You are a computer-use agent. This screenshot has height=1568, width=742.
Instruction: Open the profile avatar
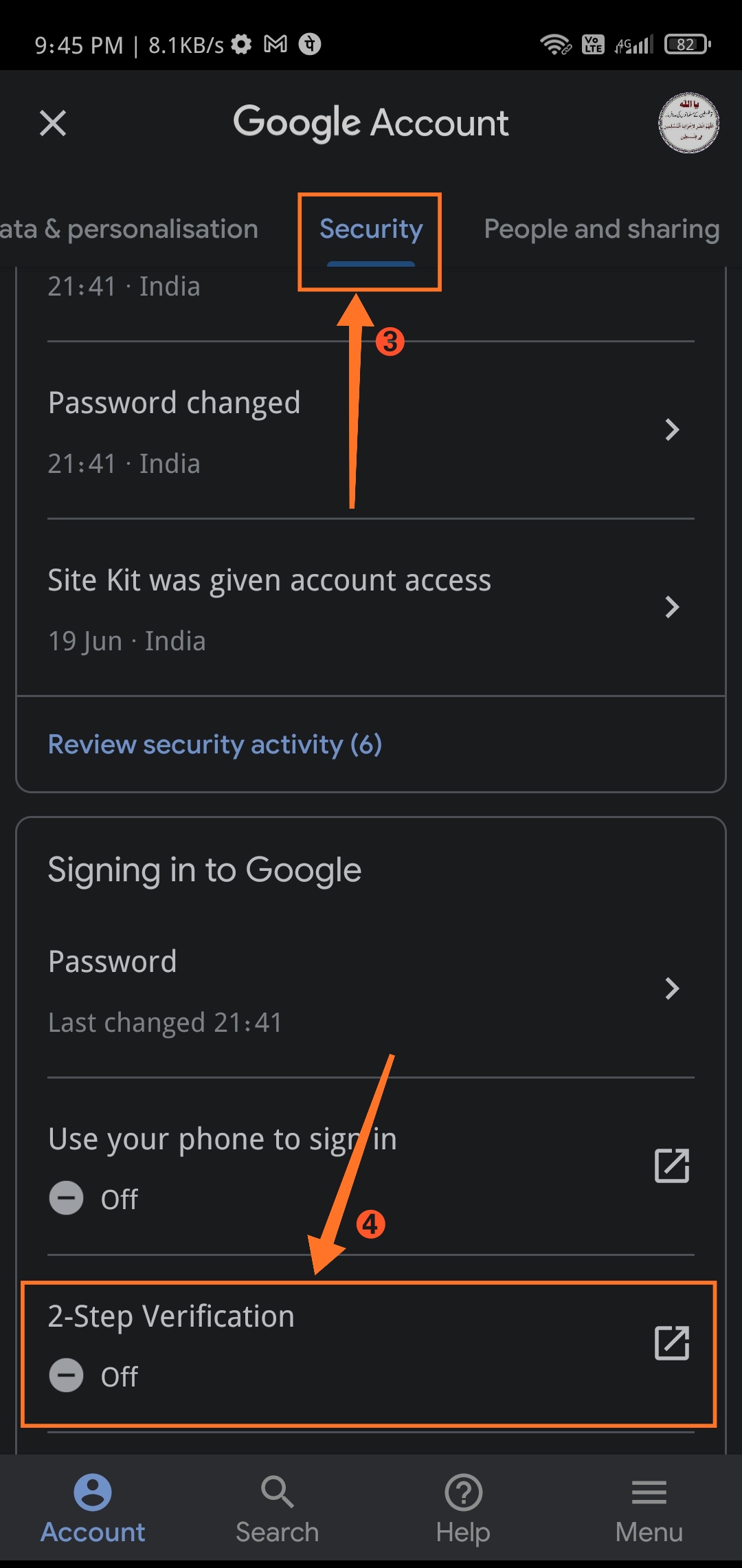[x=688, y=123]
